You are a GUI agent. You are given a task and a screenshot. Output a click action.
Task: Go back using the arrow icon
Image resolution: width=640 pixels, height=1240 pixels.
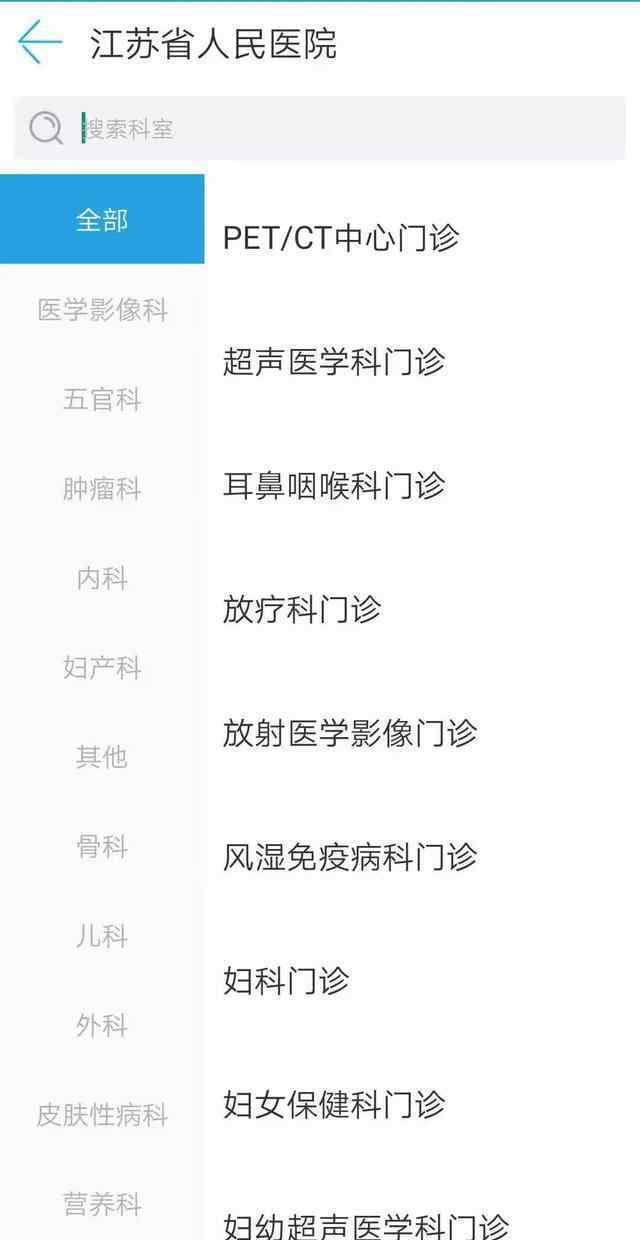pyautogui.click(x=39, y=42)
